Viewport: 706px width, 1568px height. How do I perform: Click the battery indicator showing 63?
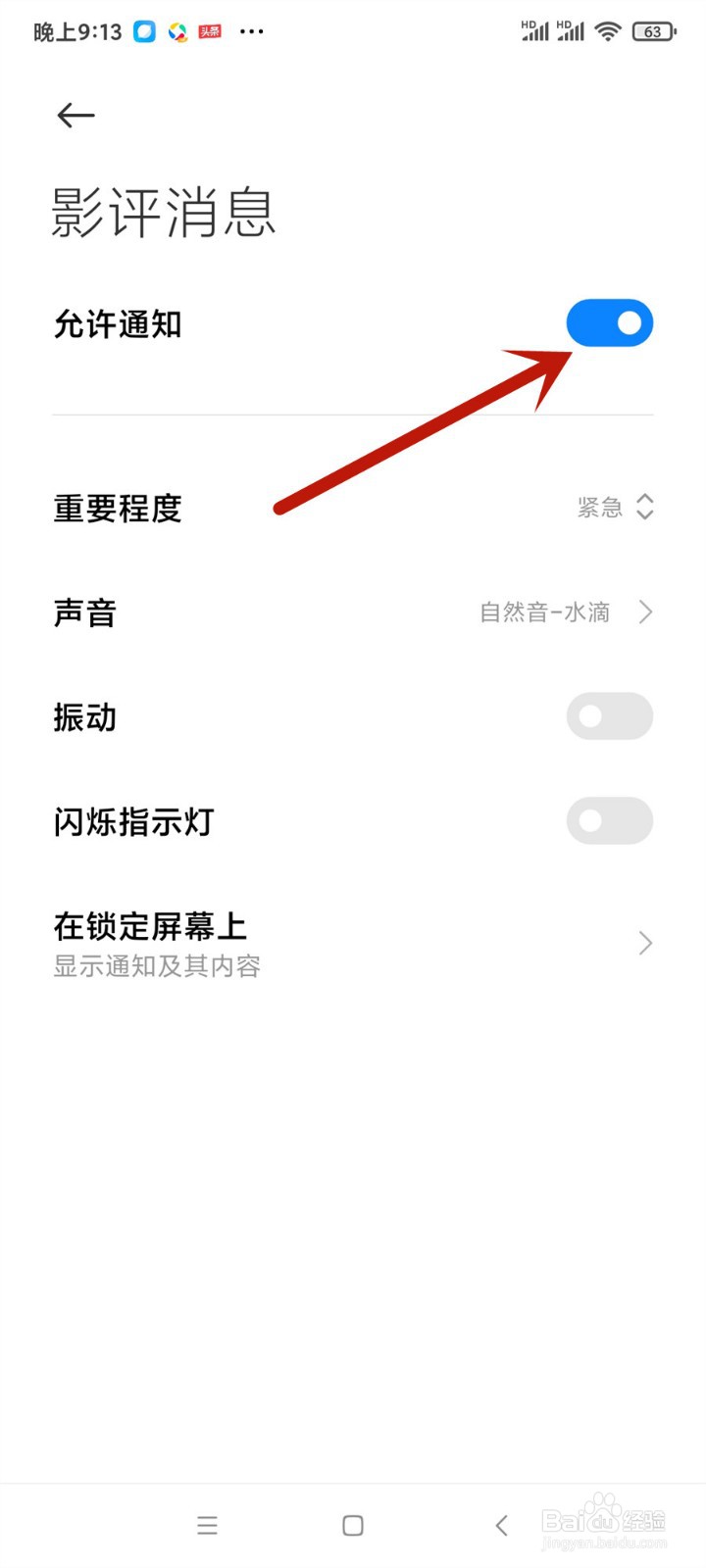[x=655, y=30]
